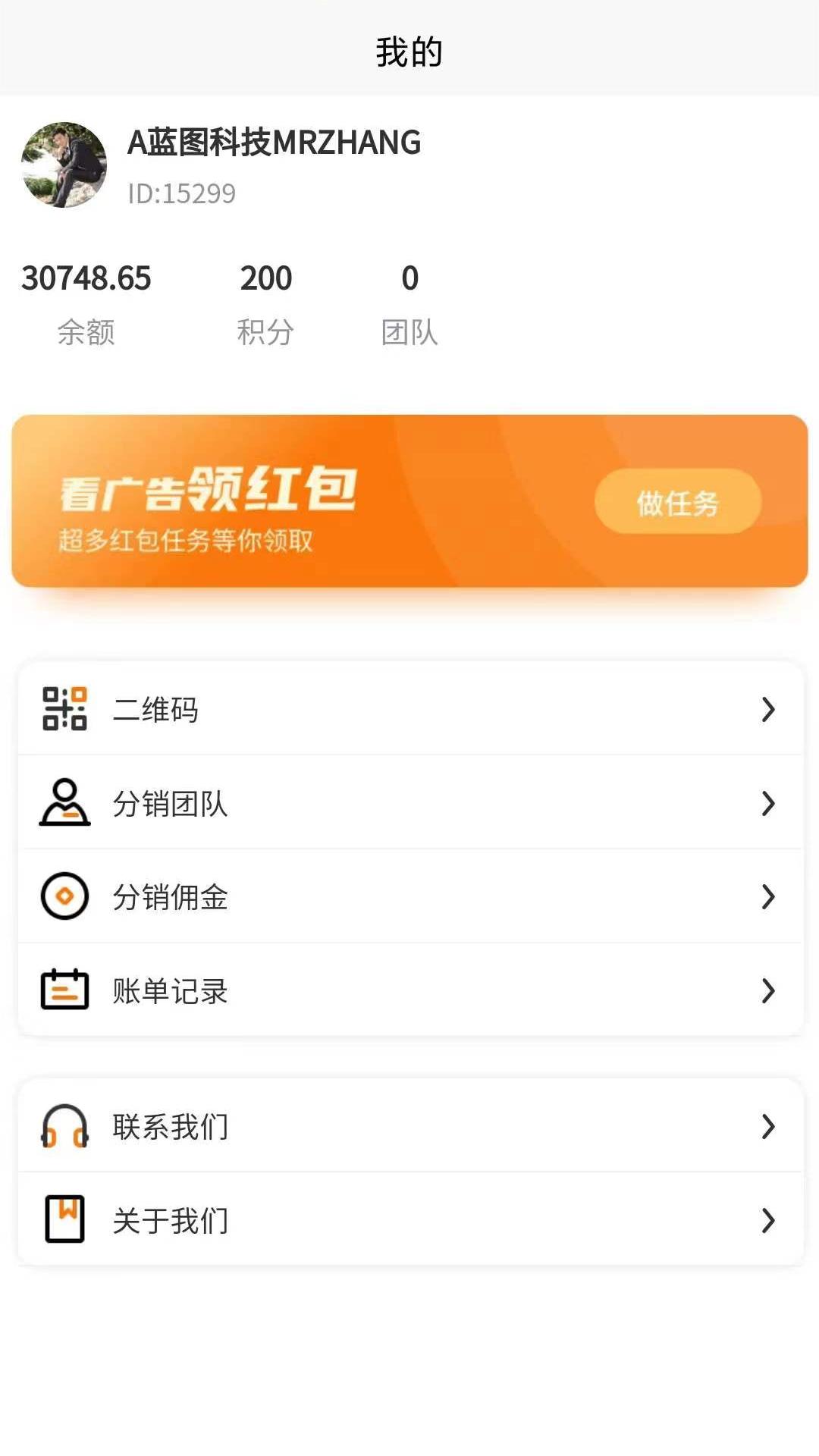Open the 团队 team count
The width and height of the screenshot is (819, 1456).
pos(409,303)
